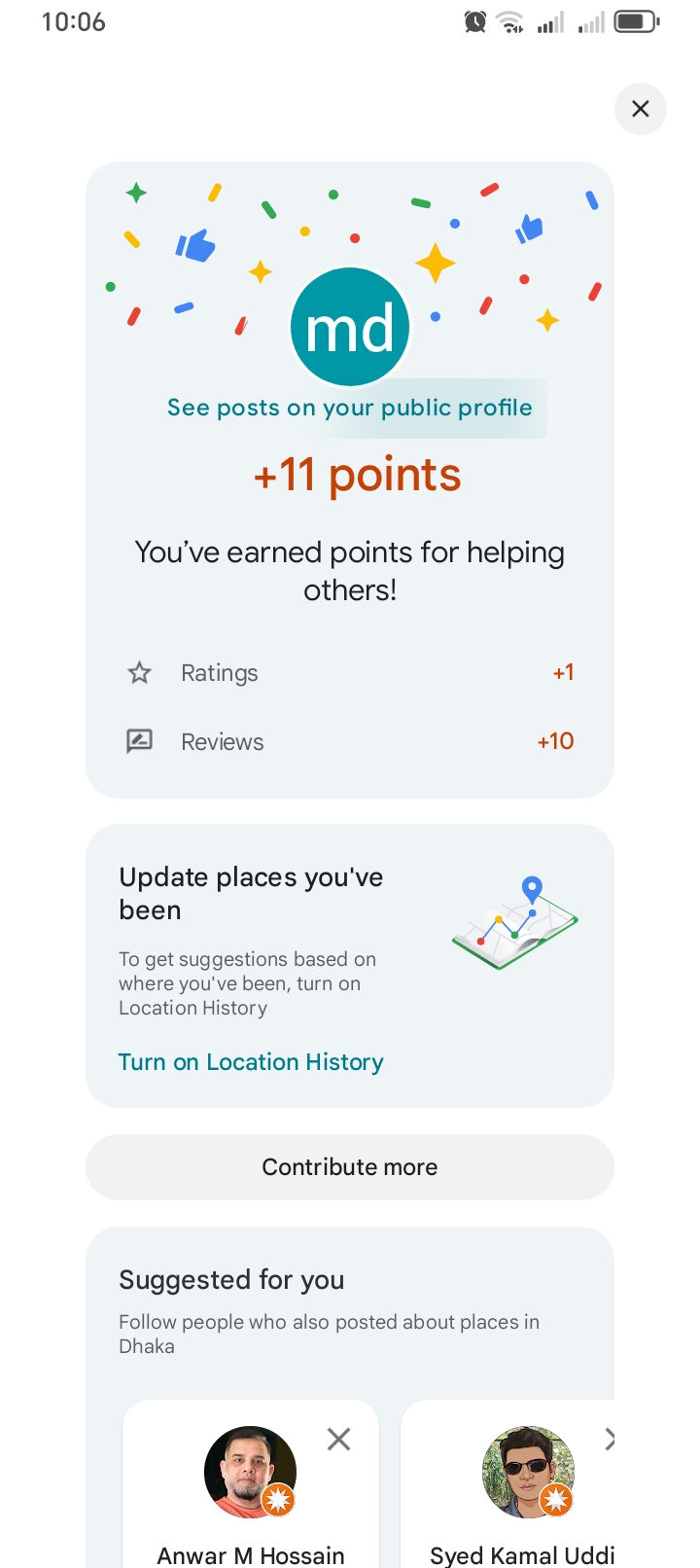Open Syed Kamal Uddin's profile card

(523, 1488)
